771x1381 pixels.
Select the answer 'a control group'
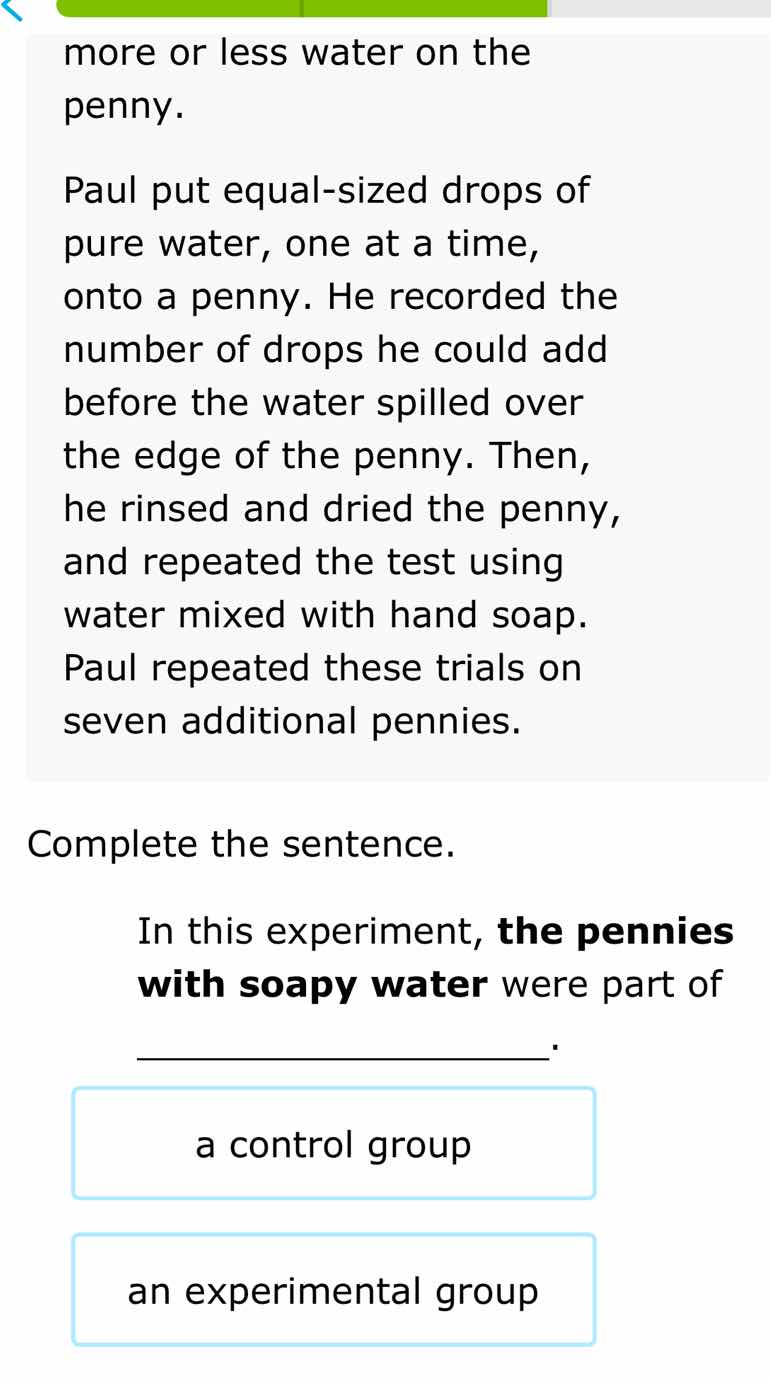[x=333, y=1143]
